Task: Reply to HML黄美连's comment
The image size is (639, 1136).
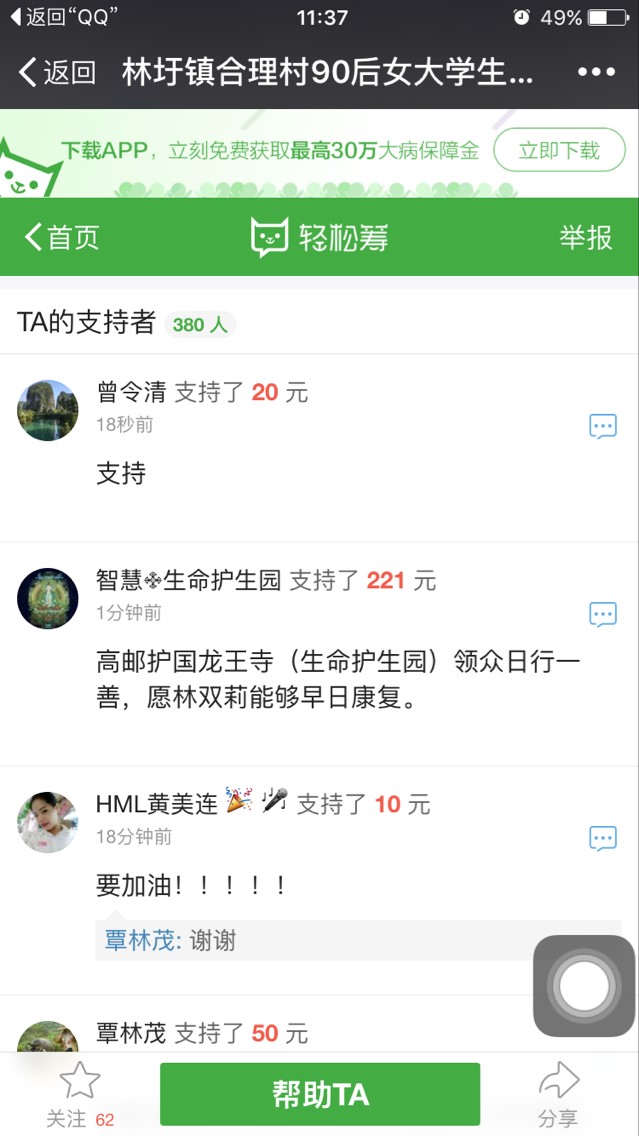Action: tap(602, 838)
